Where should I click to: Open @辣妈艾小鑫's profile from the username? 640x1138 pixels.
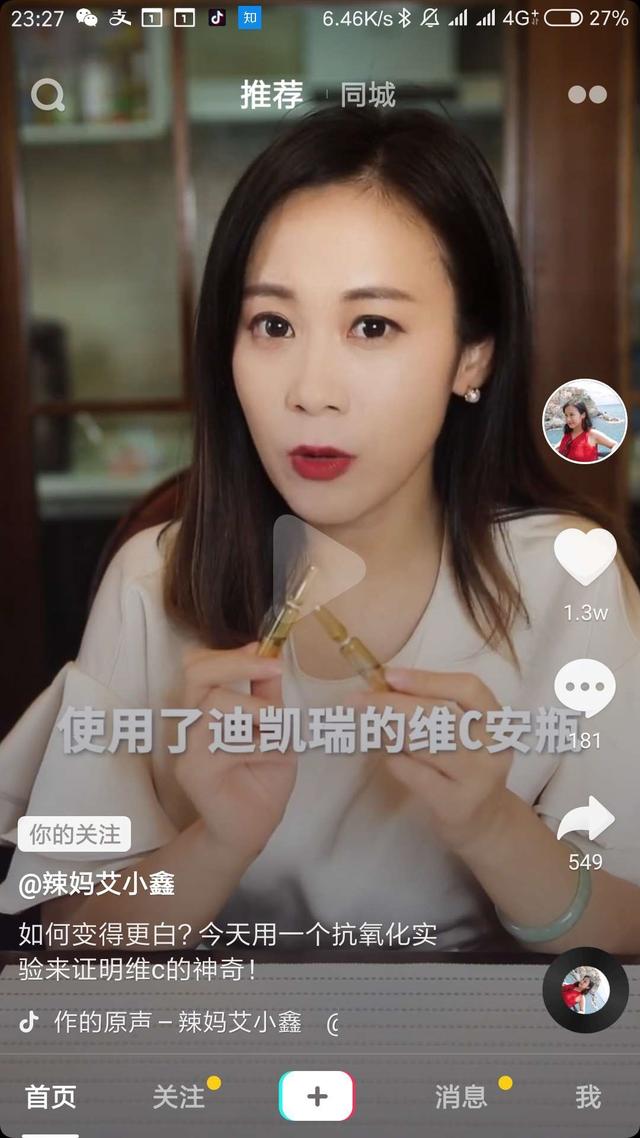pyautogui.click(x=97, y=883)
